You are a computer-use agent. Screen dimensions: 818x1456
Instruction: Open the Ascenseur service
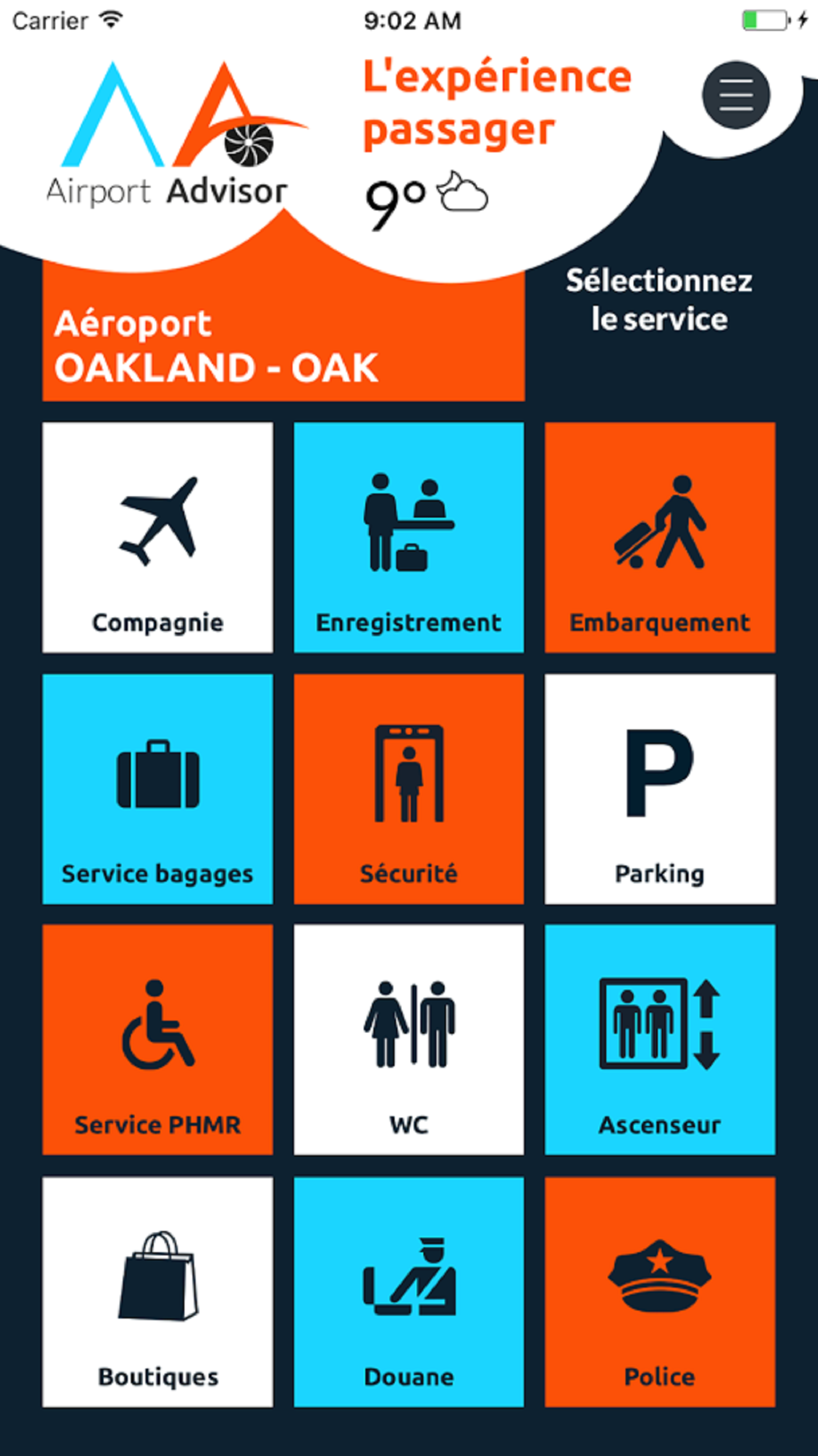pyautogui.click(x=660, y=1040)
